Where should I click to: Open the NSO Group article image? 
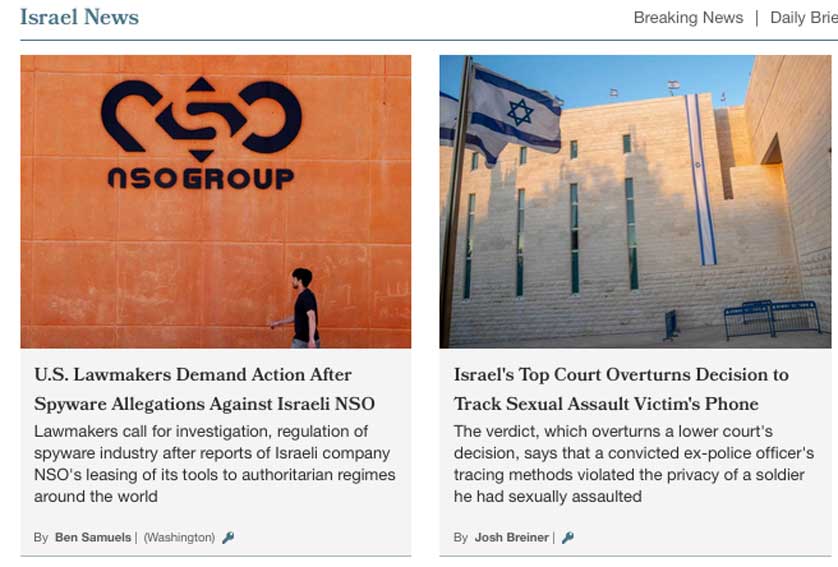tap(215, 201)
